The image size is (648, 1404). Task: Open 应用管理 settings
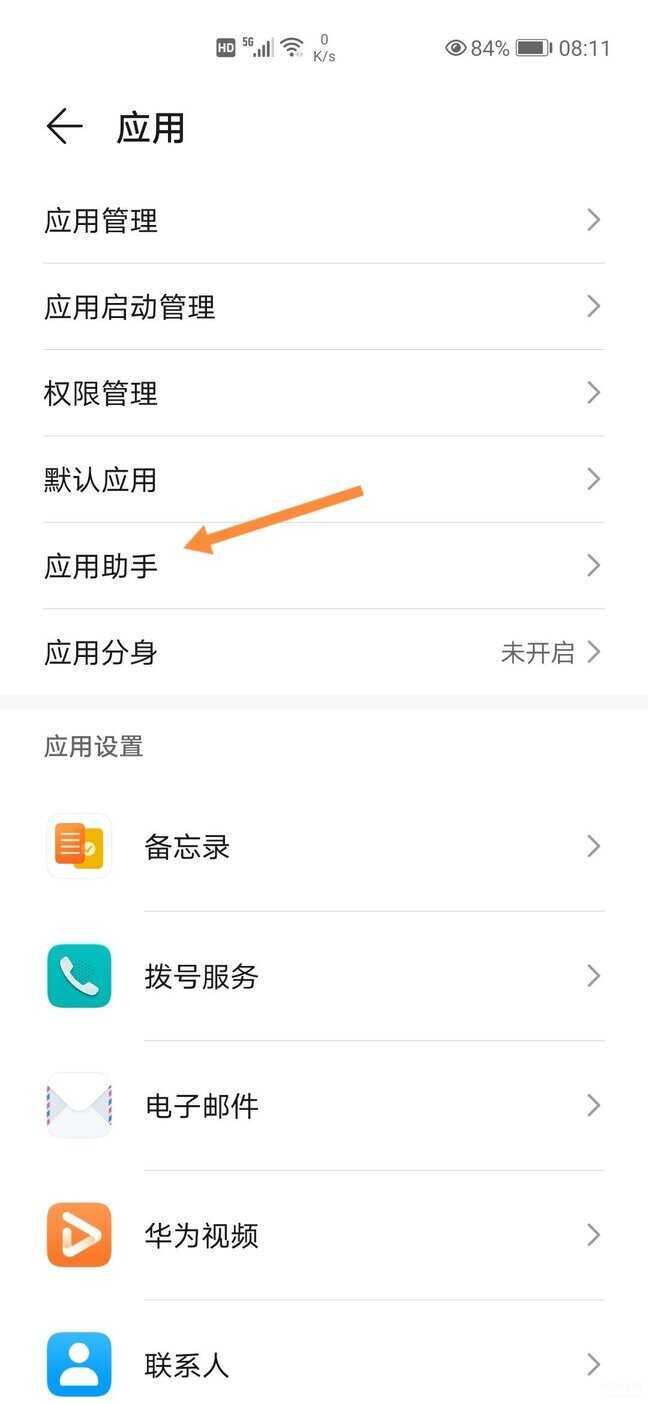coord(323,221)
